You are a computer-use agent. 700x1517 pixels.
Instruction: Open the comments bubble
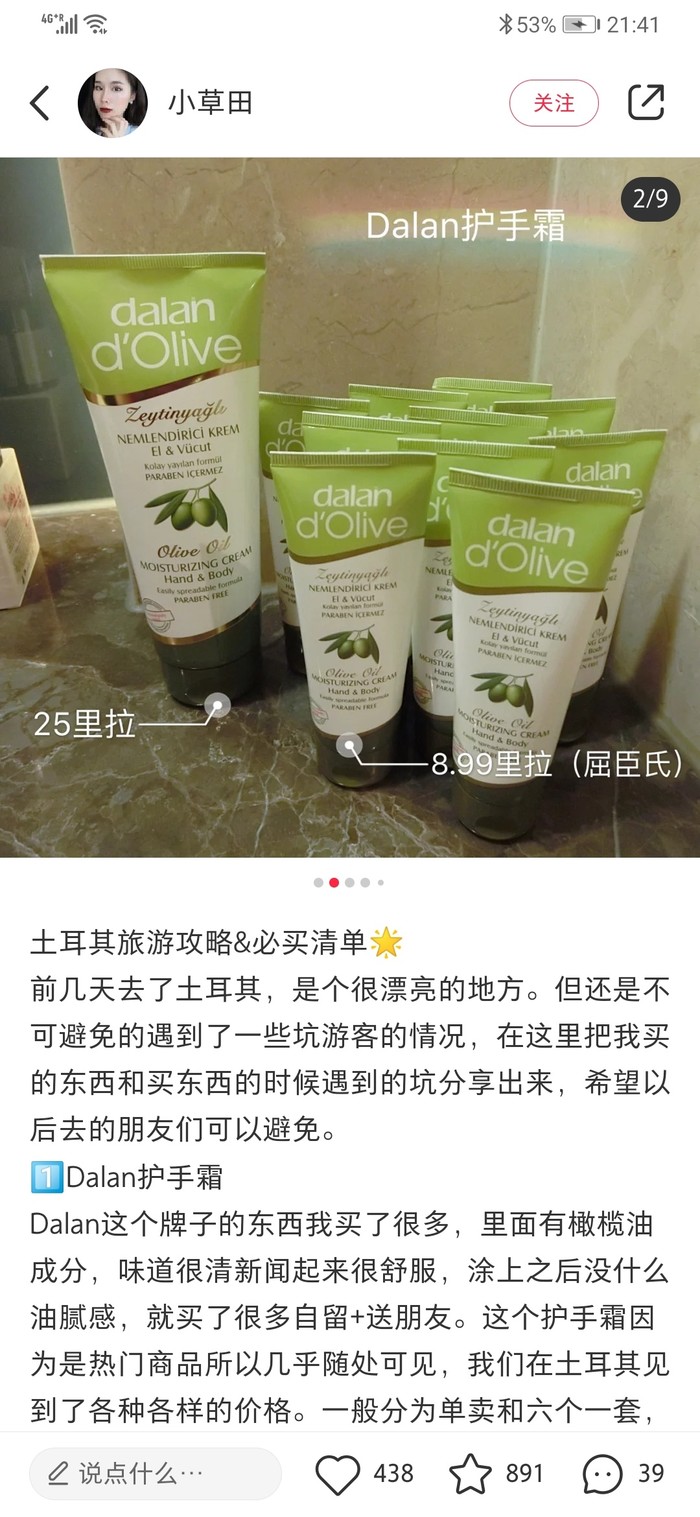tap(603, 1473)
